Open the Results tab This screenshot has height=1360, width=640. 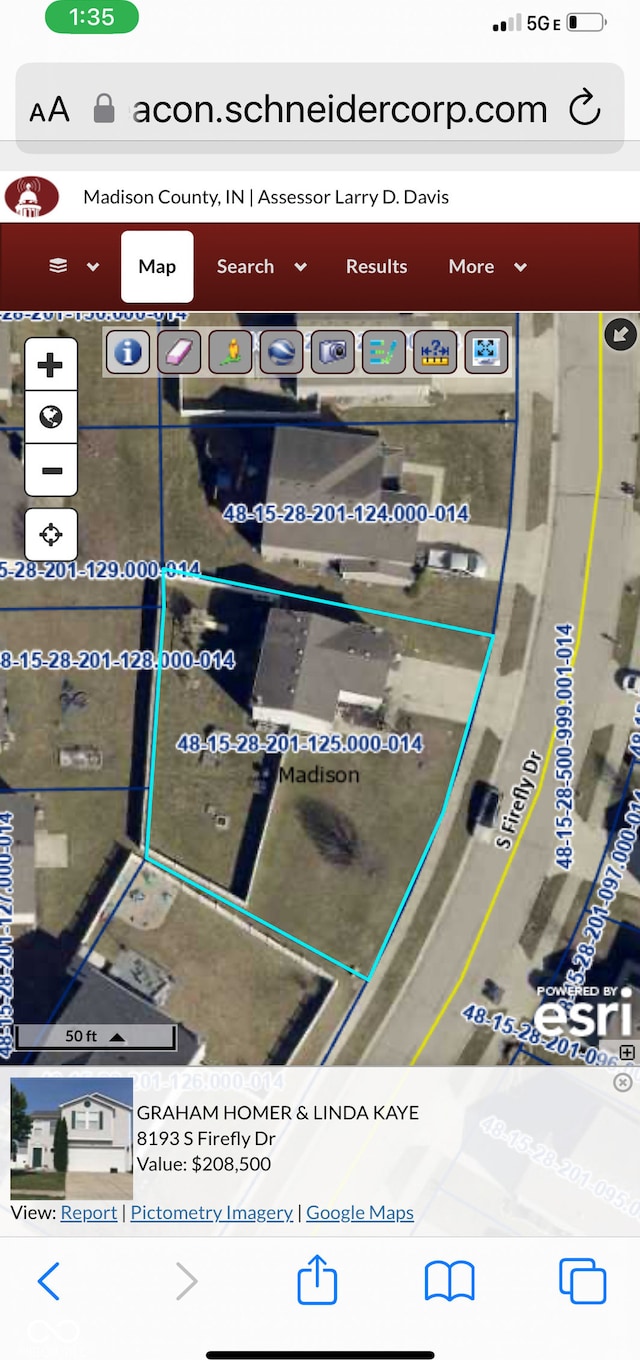click(376, 266)
